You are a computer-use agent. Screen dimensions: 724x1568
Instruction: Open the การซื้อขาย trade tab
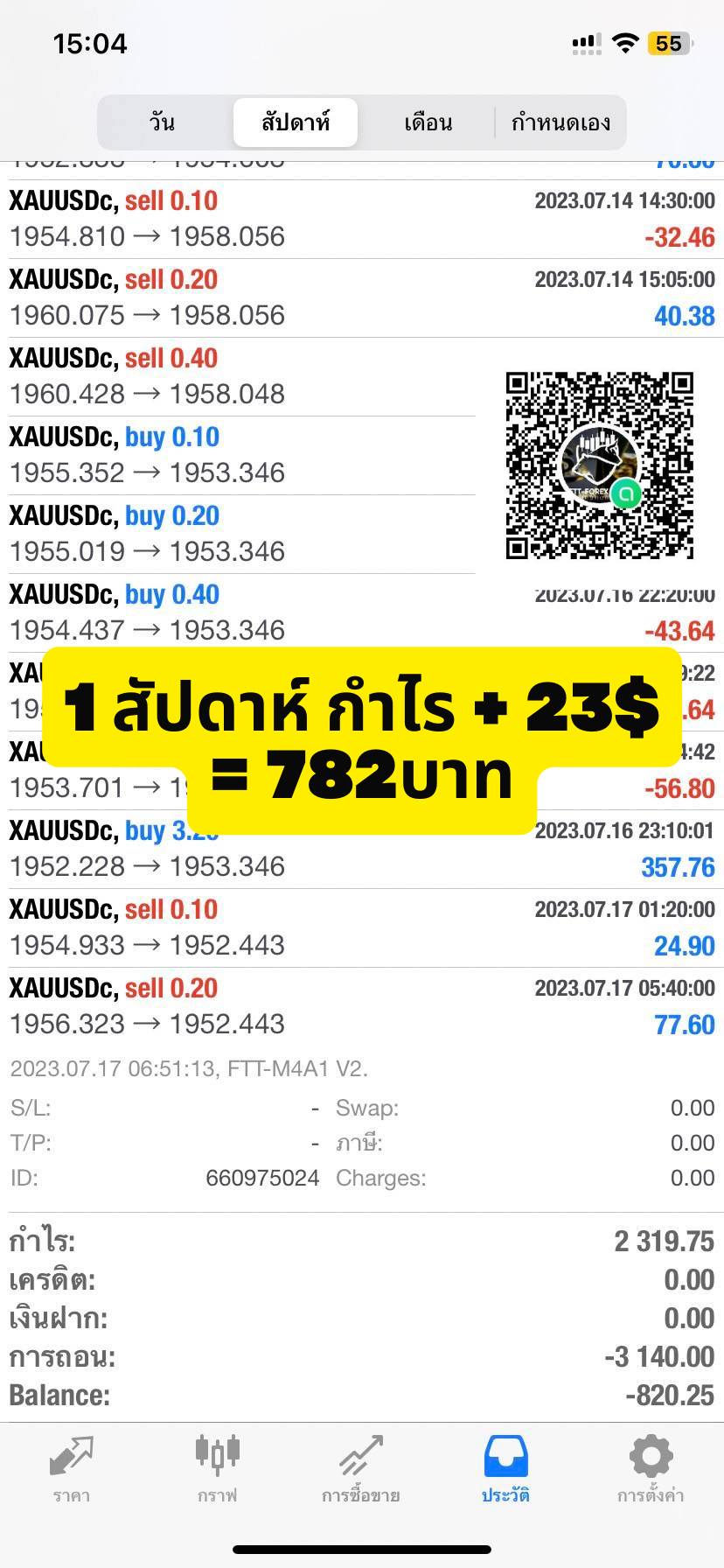click(361, 1469)
